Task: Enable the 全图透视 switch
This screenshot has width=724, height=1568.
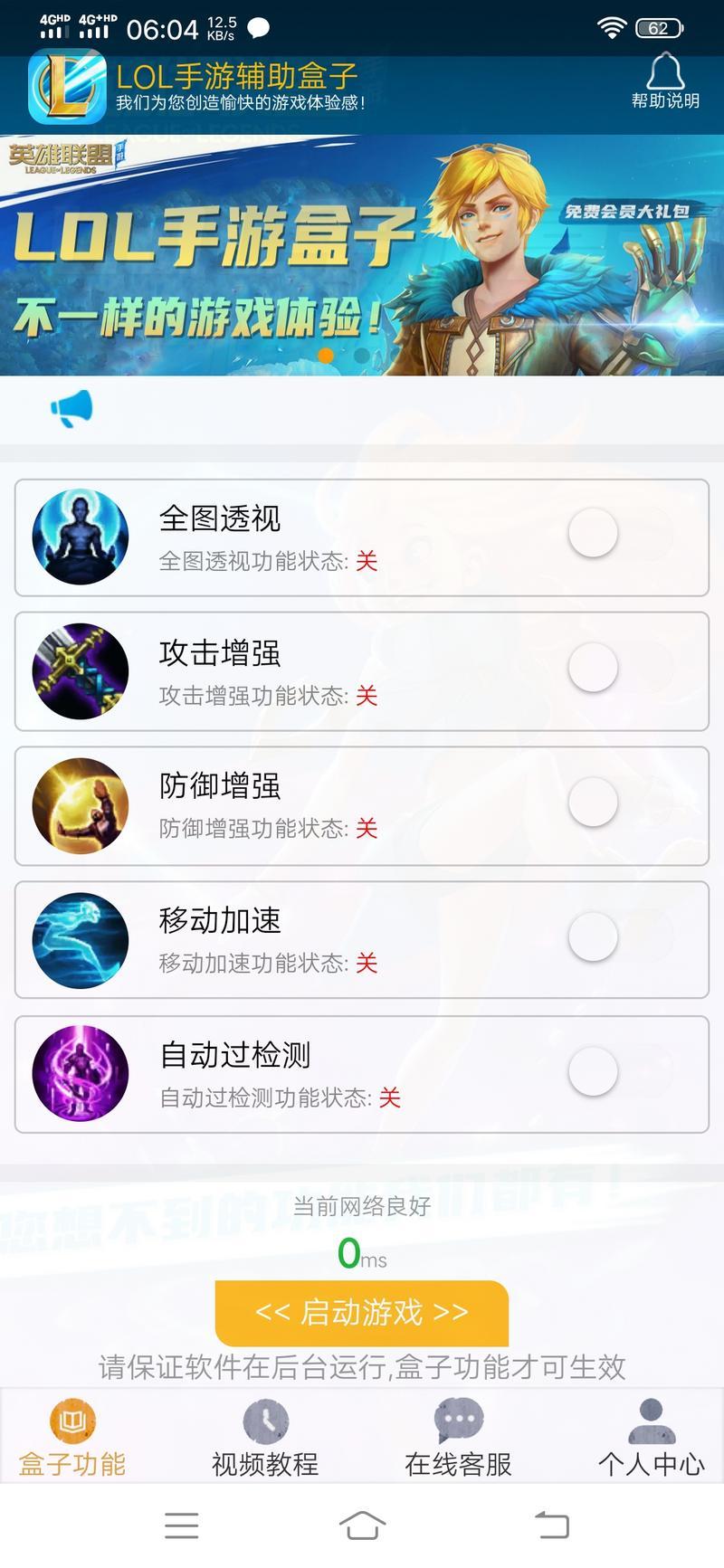Action: [x=618, y=533]
